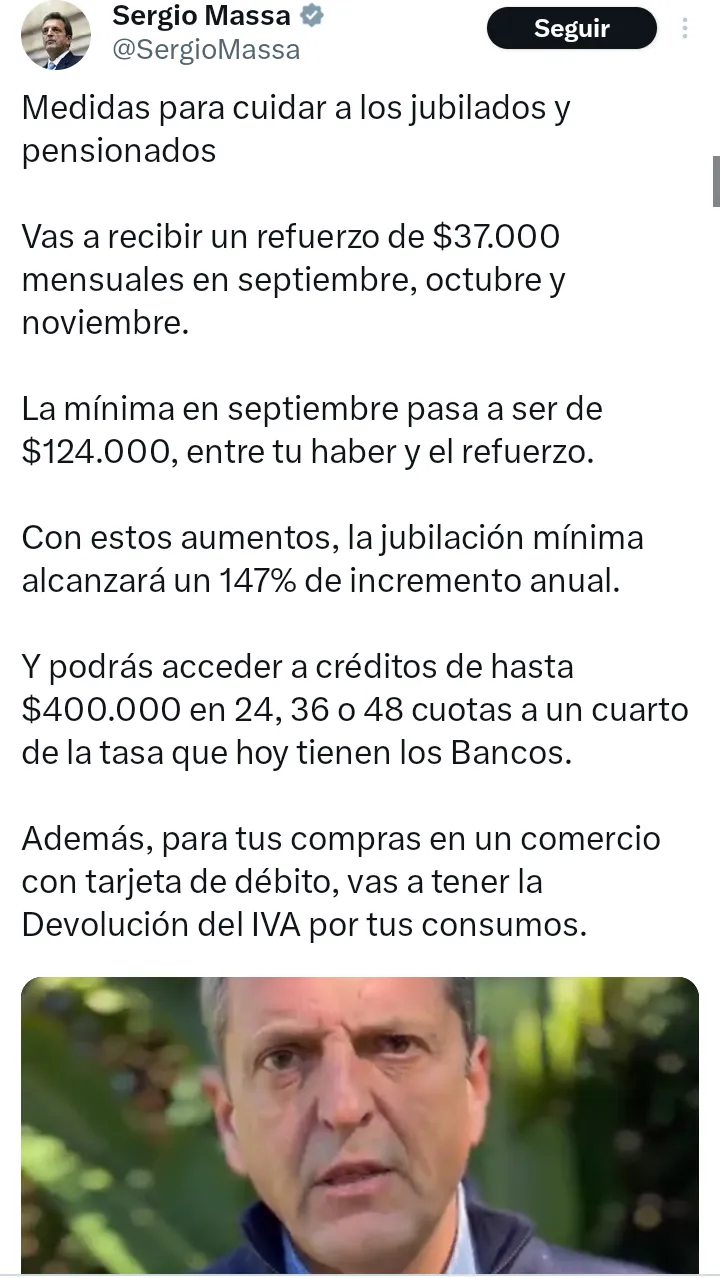The image size is (720, 1278).
Task: Open Sergio Massa's profile picture
Action: 56,35
